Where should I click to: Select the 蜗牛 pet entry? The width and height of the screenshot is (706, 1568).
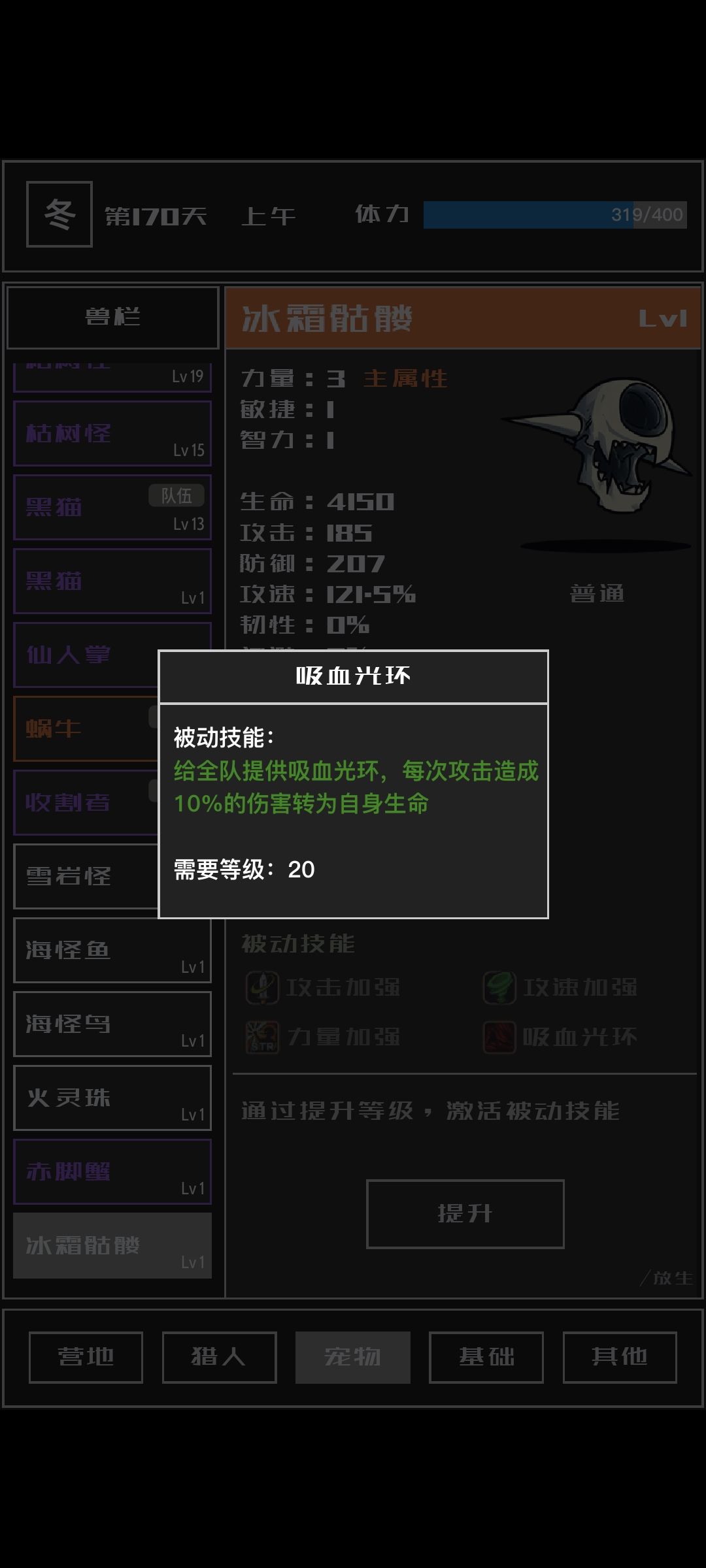111,728
